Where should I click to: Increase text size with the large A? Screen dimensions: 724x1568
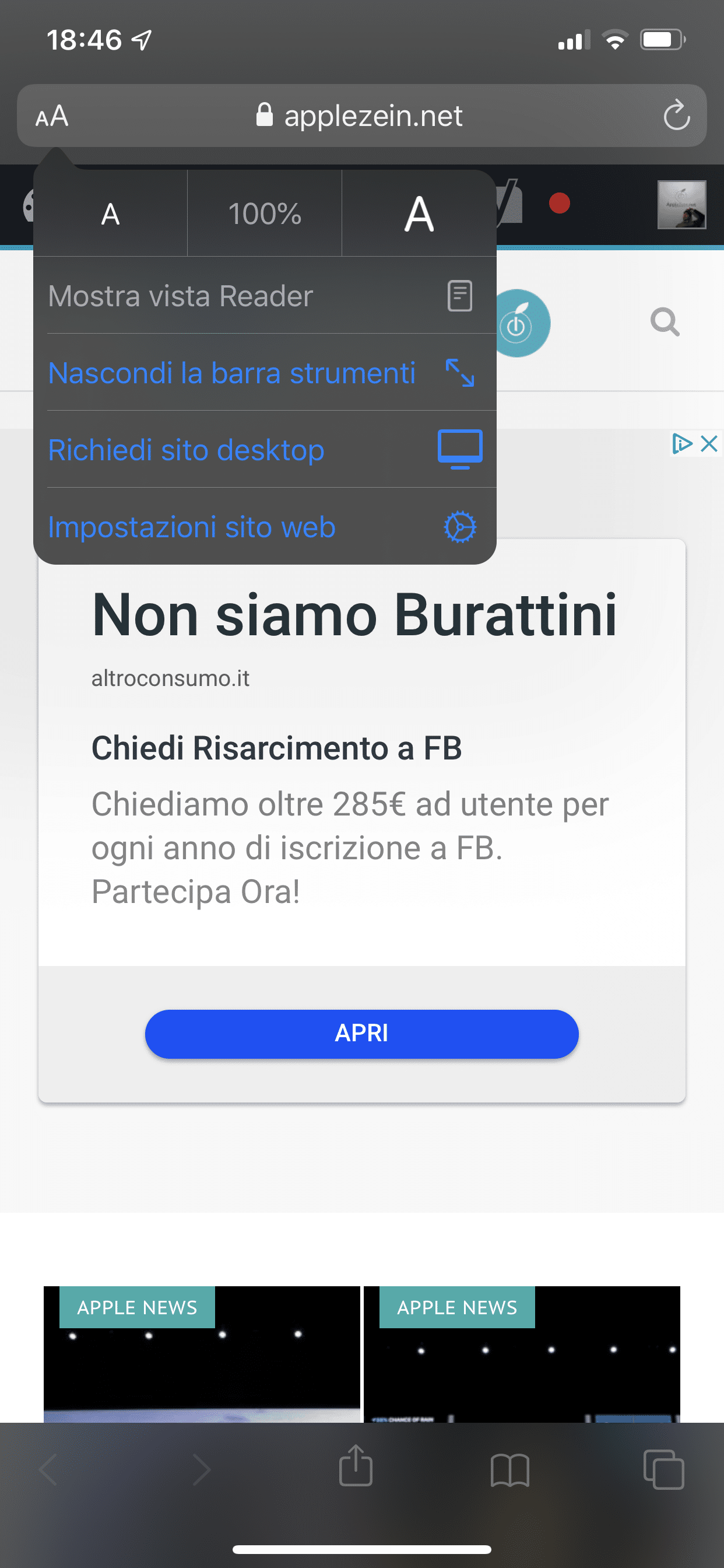click(419, 213)
